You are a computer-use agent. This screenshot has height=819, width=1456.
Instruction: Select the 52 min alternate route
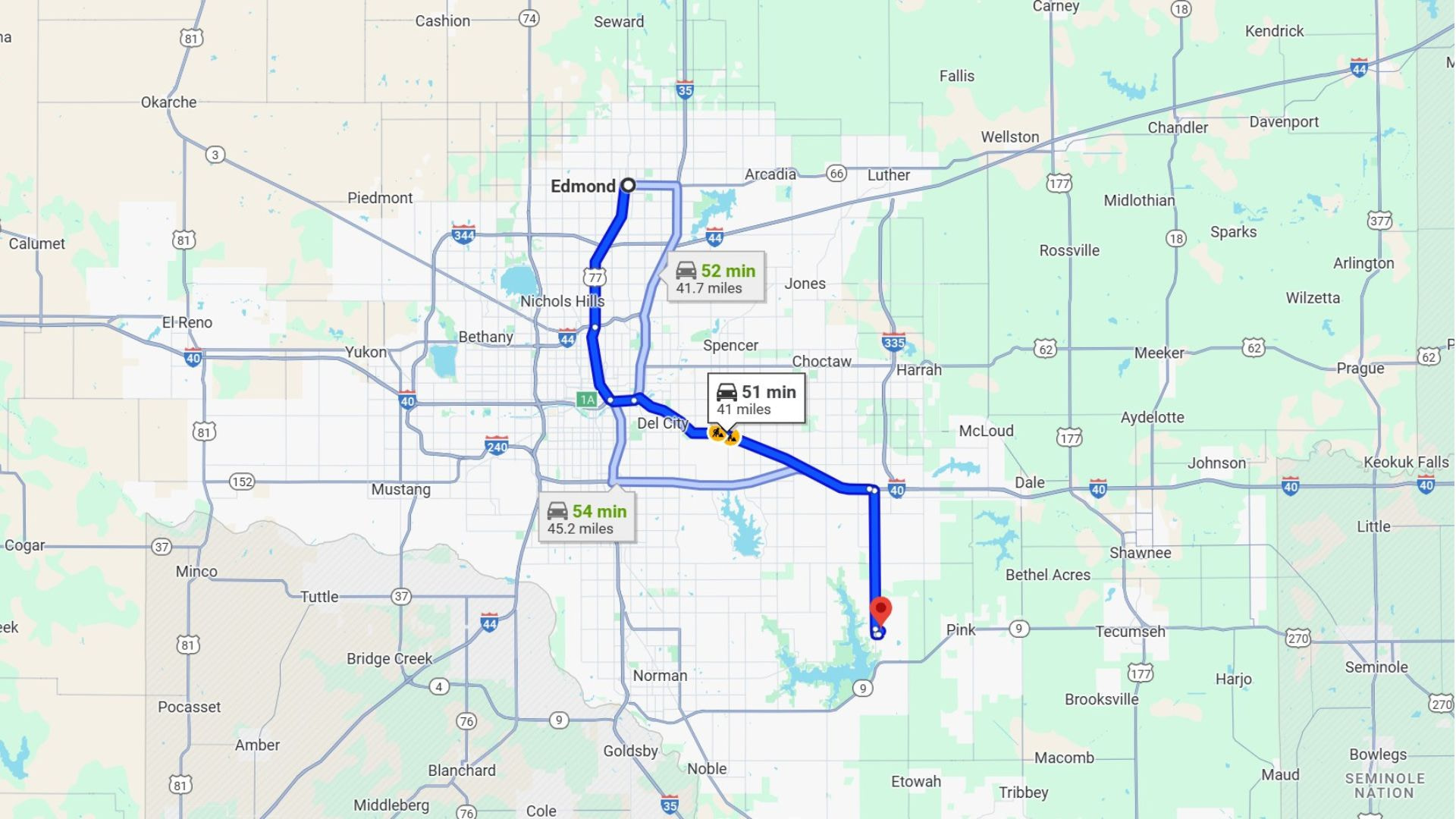coord(715,278)
